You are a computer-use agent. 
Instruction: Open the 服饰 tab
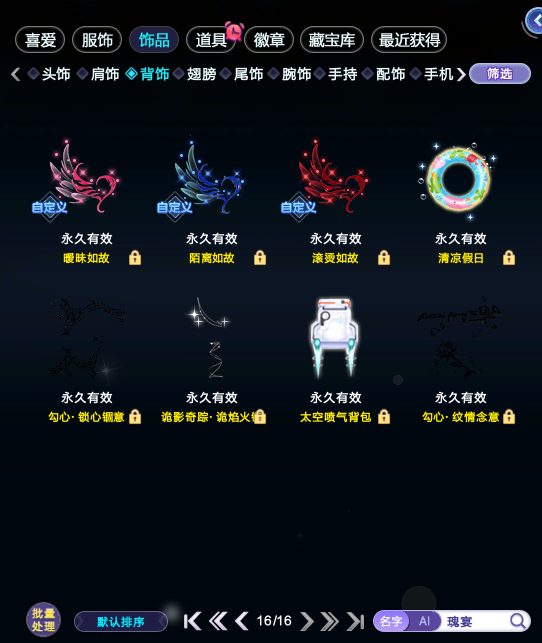tap(97, 40)
